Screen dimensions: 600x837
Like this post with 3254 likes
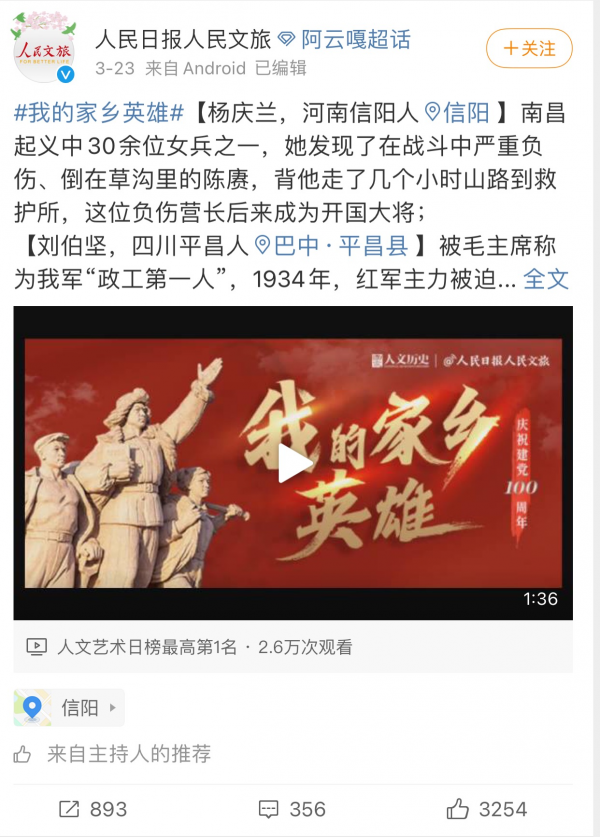(x=486, y=808)
